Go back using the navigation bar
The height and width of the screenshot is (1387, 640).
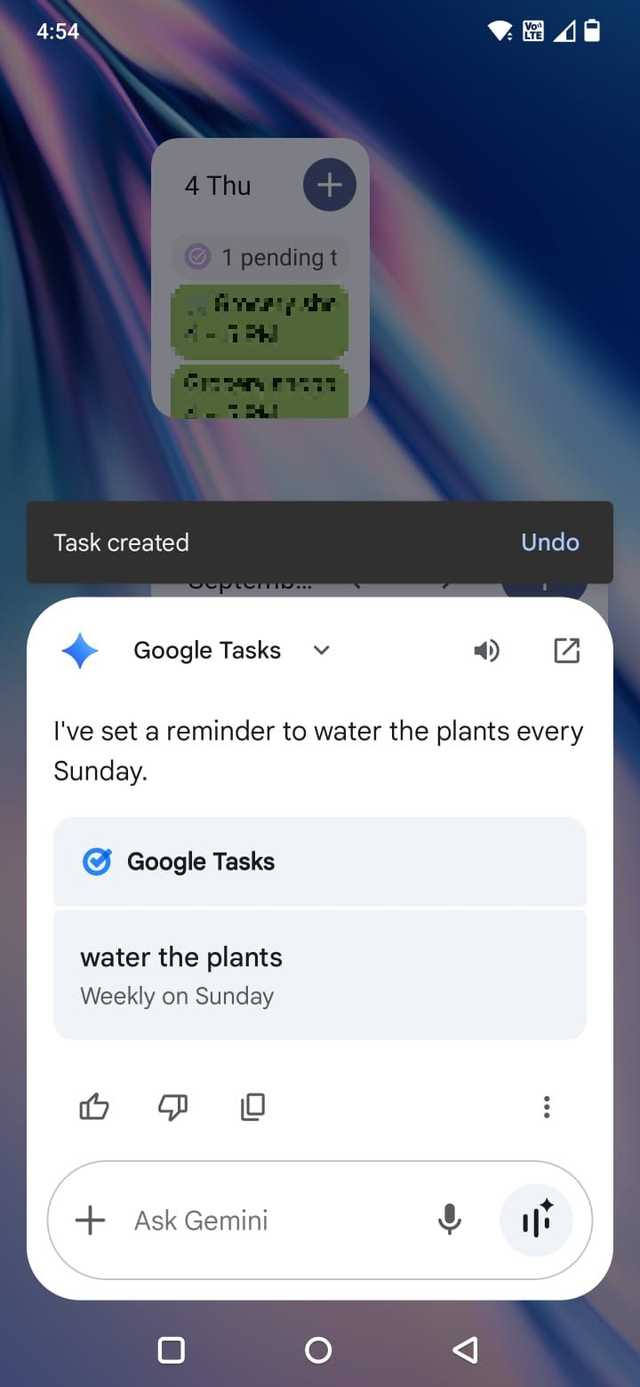465,1350
